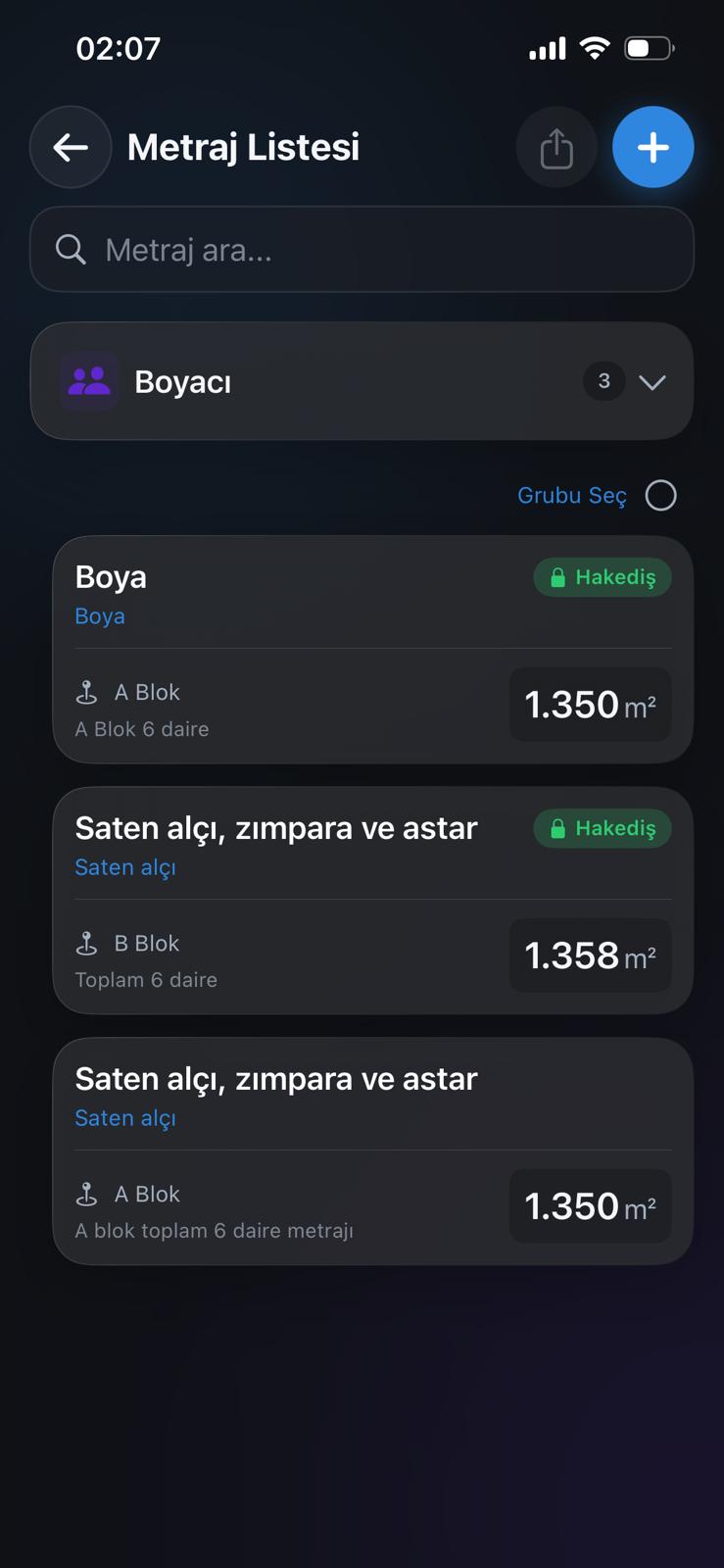The width and height of the screenshot is (724, 1568).
Task: Open the share sheet icon
Action: coord(555,147)
